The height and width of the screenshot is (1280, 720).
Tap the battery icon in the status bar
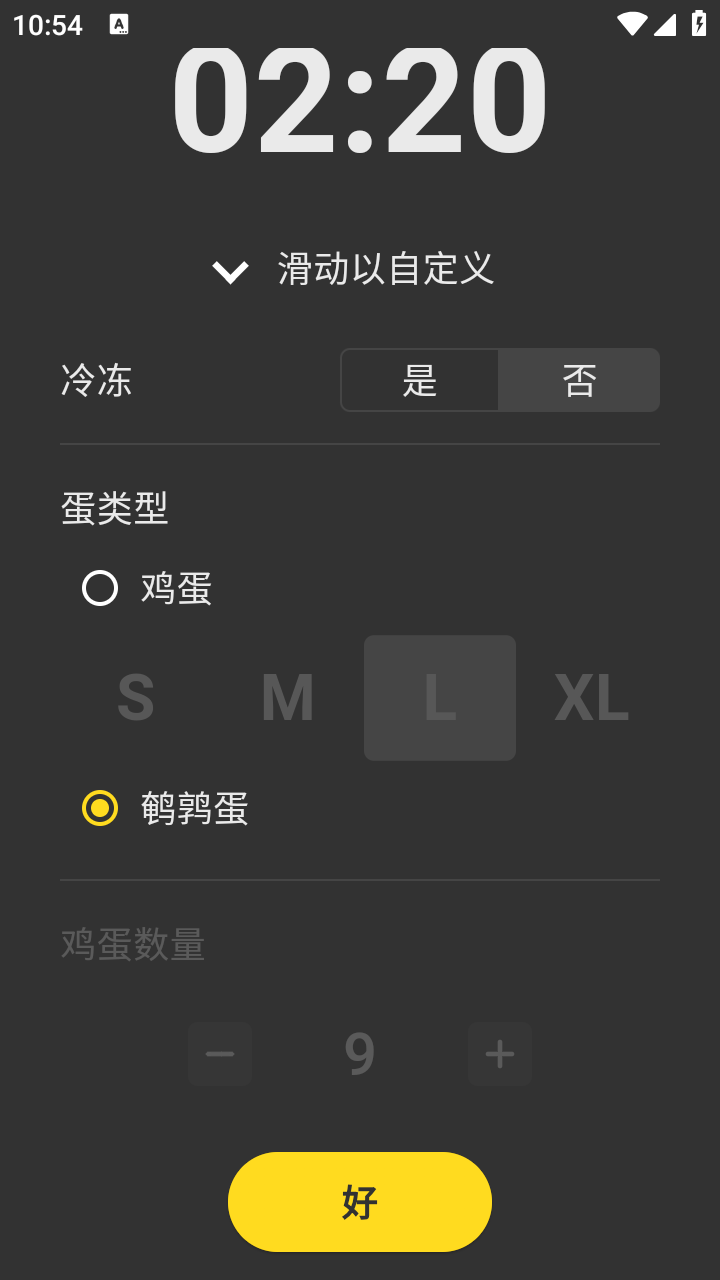(x=699, y=24)
